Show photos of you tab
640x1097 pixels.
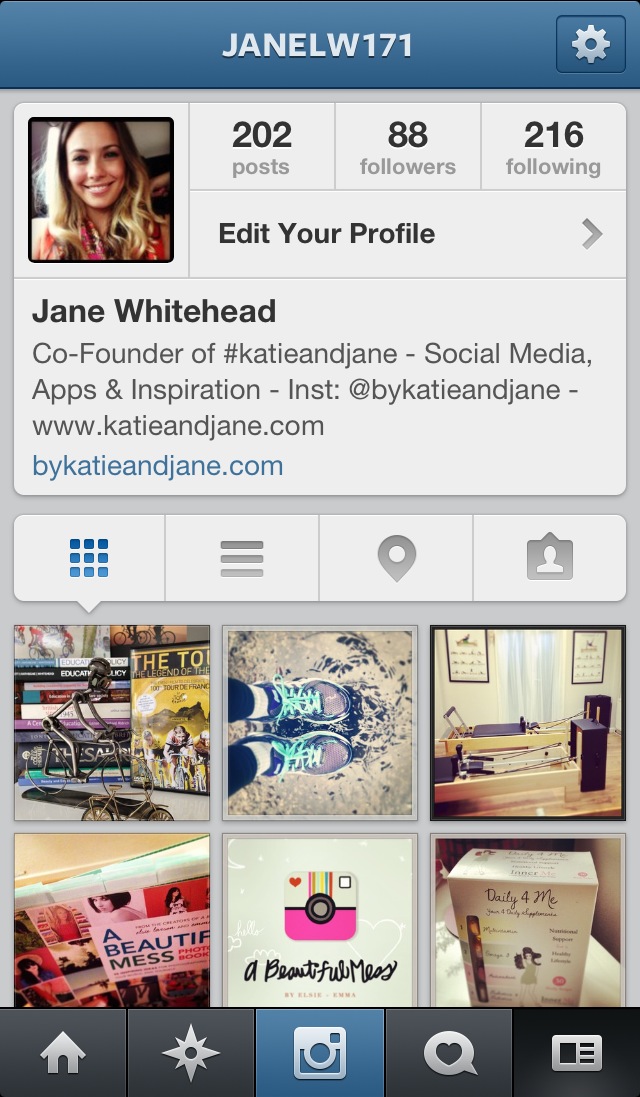coord(549,558)
